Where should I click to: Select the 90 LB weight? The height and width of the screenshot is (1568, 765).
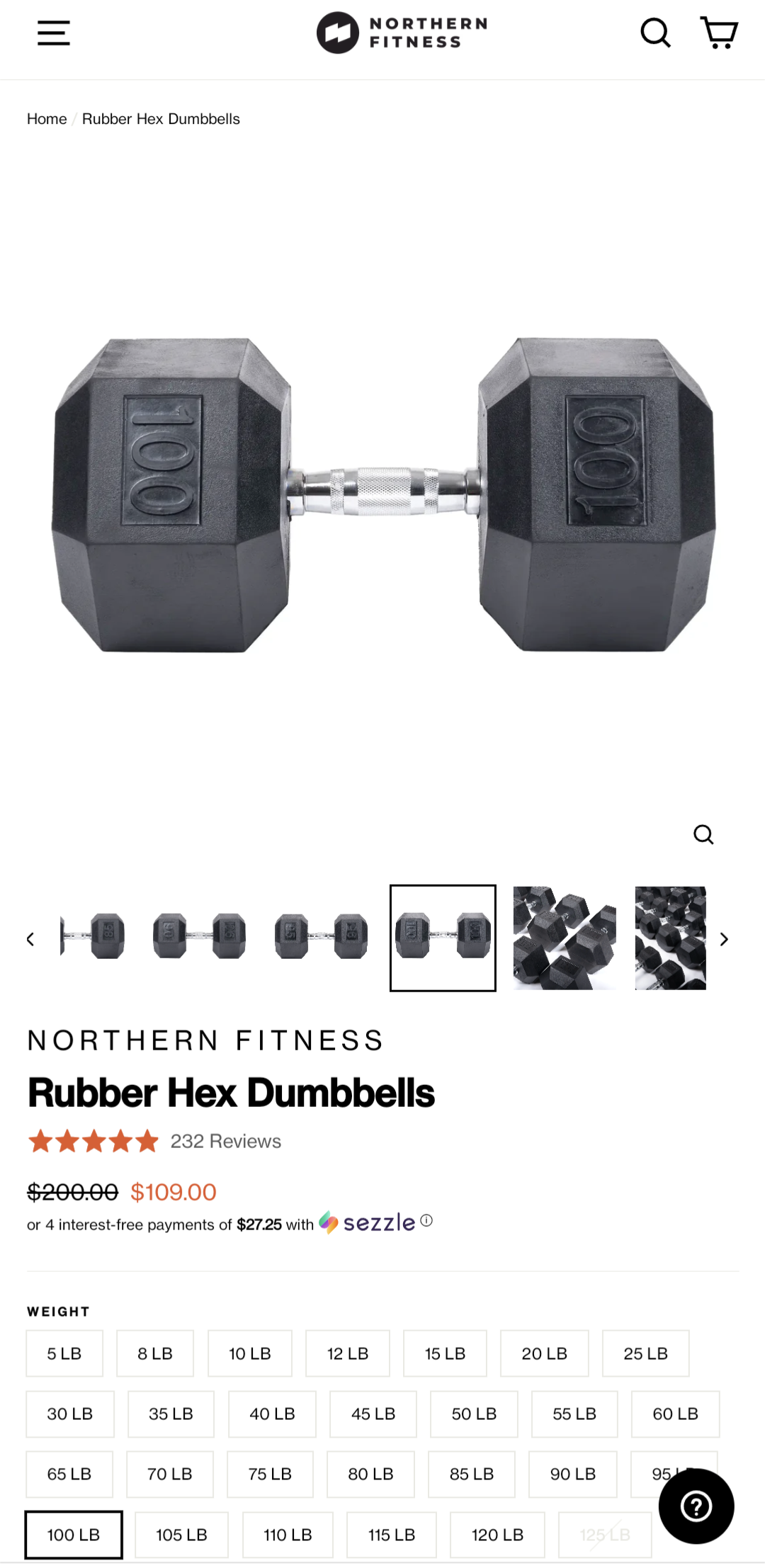click(572, 1474)
